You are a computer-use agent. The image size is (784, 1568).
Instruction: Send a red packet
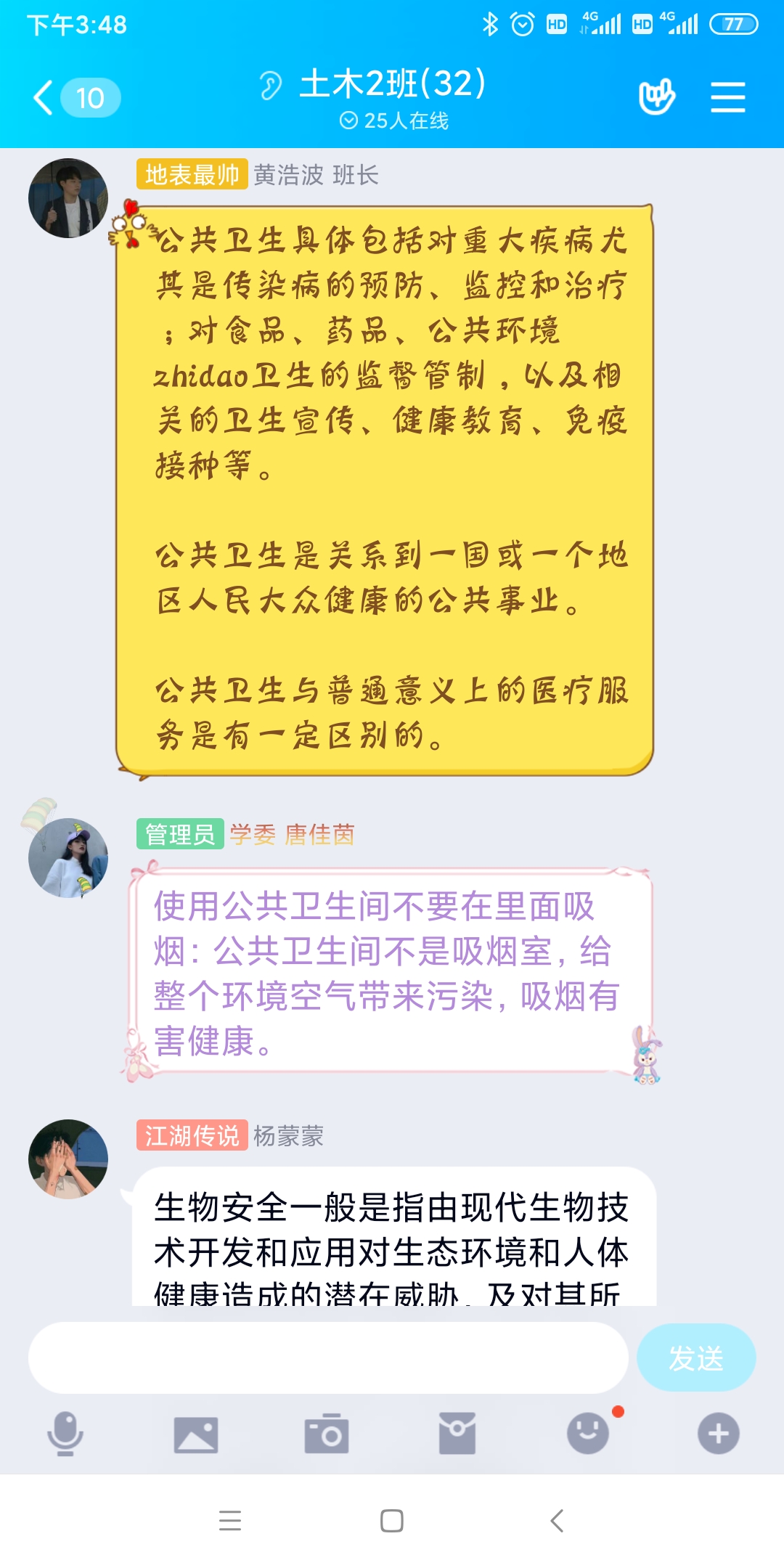tap(457, 1434)
